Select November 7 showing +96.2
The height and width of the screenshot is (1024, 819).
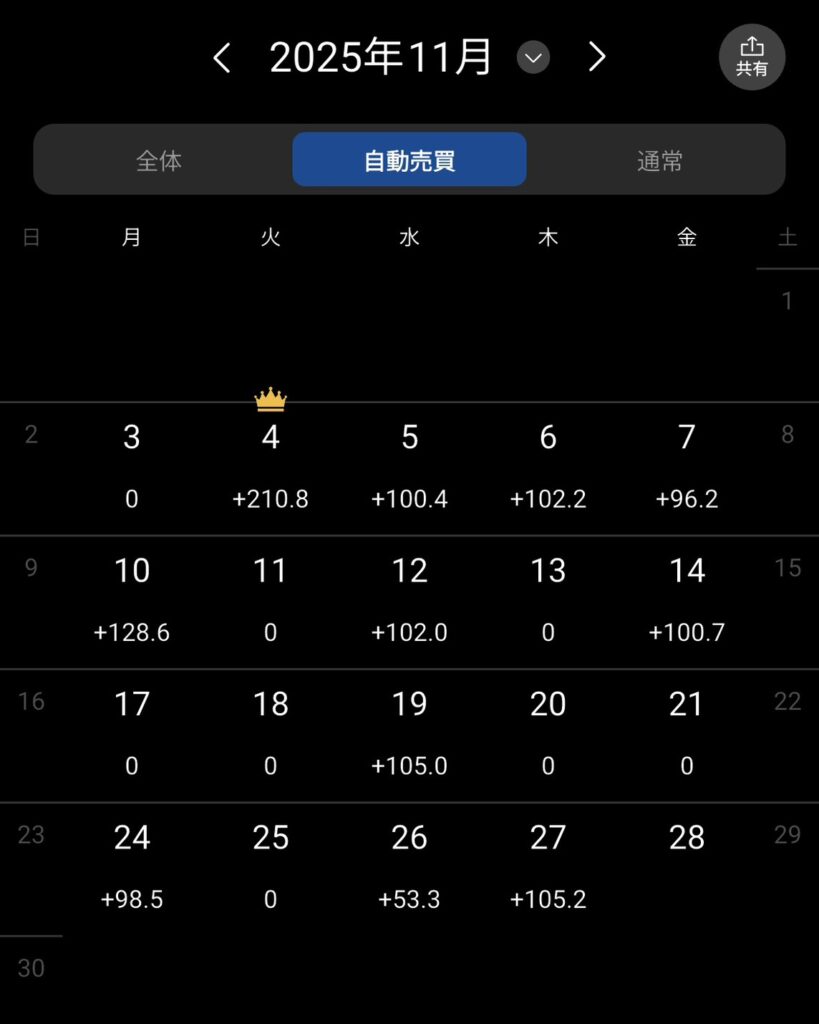click(x=687, y=467)
